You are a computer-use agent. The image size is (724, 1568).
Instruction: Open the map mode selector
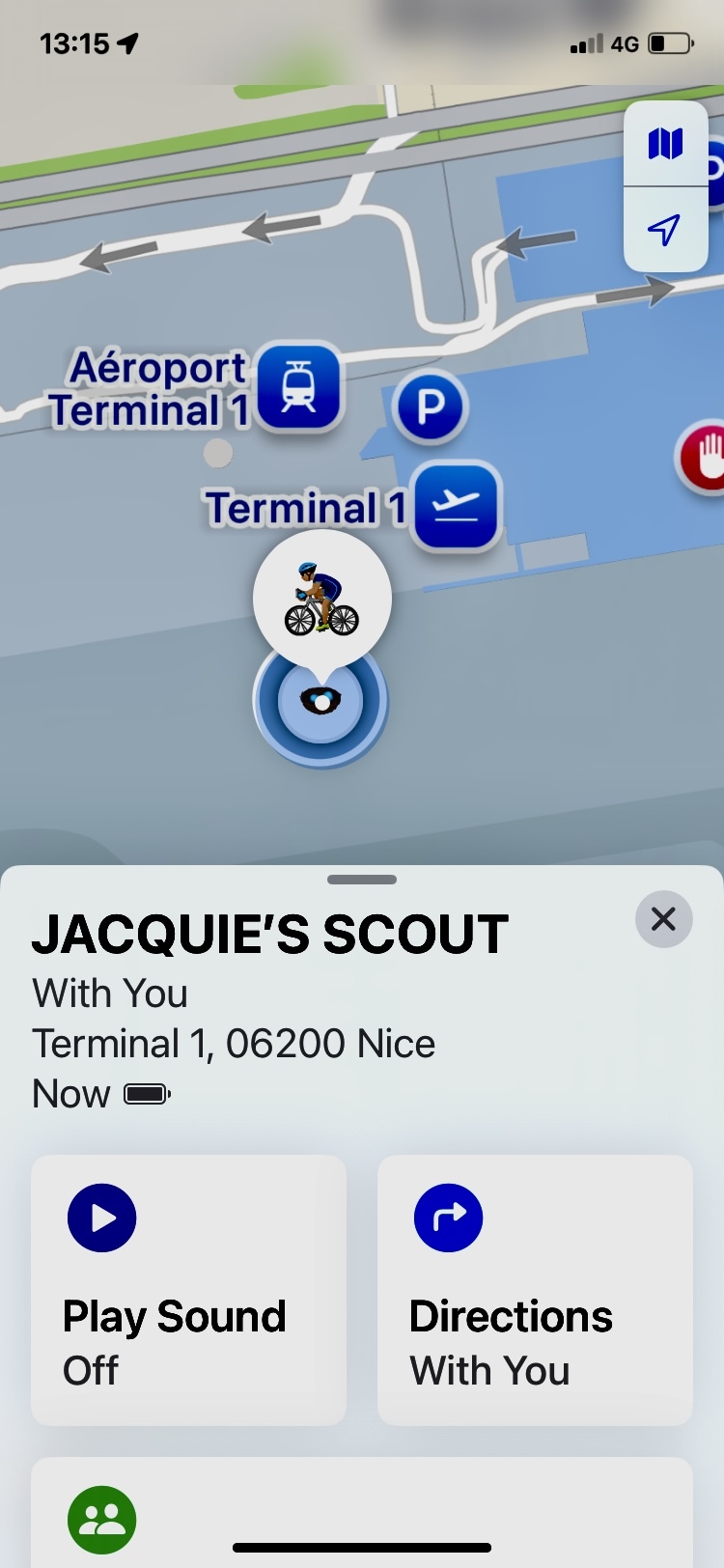pos(665,144)
